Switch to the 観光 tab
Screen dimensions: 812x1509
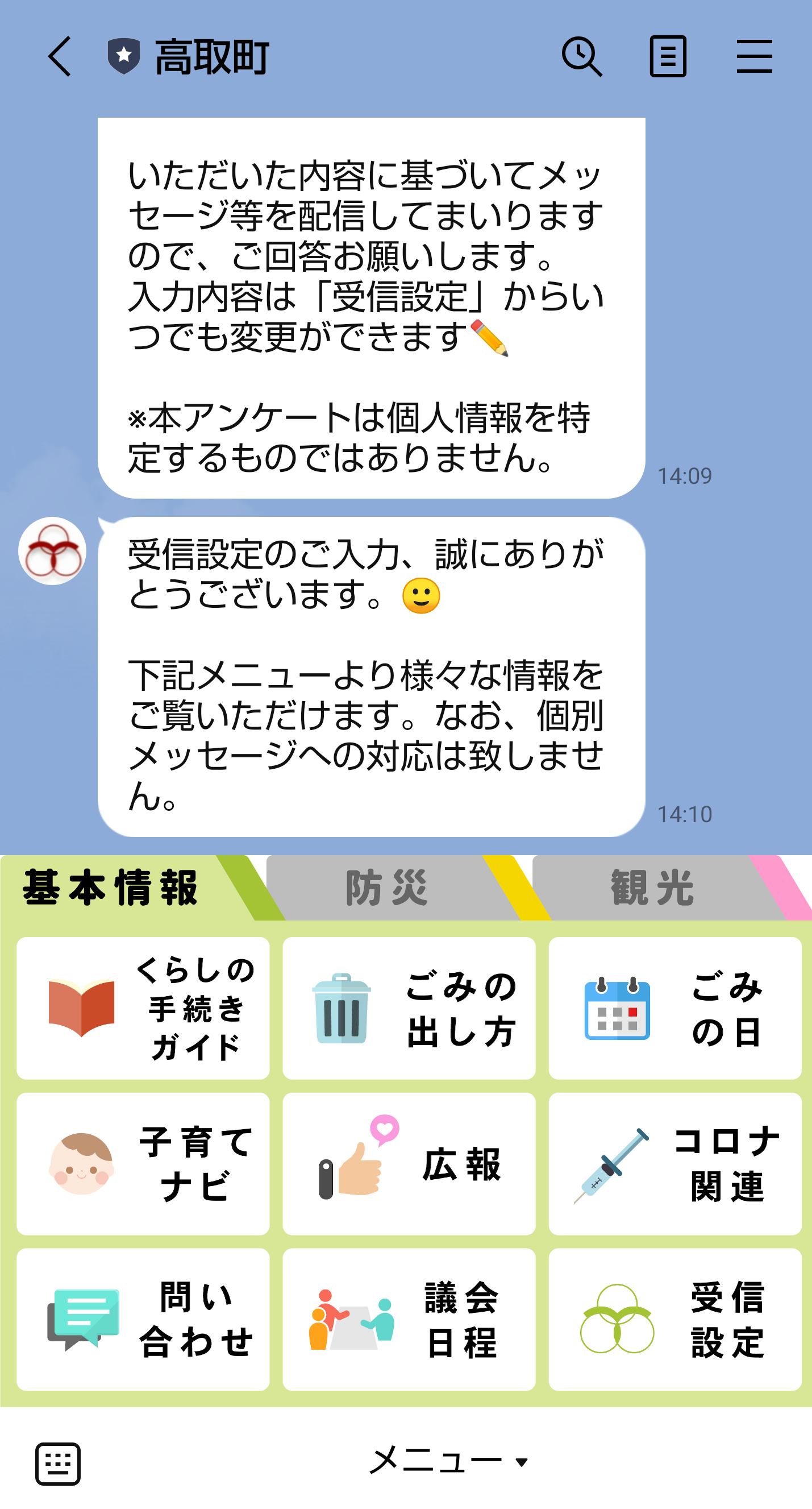click(x=652, y=888)
